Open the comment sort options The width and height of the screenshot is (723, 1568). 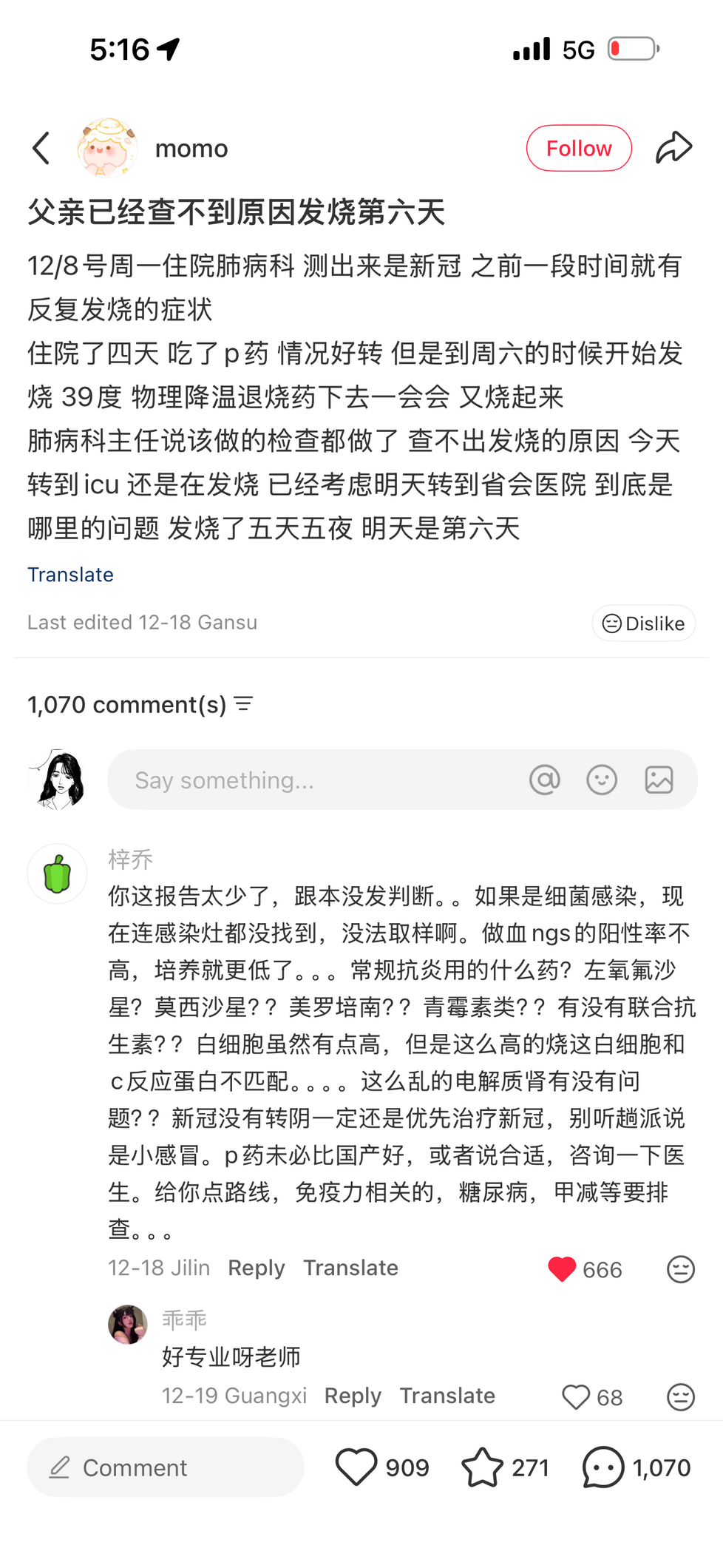click(244, 704)
